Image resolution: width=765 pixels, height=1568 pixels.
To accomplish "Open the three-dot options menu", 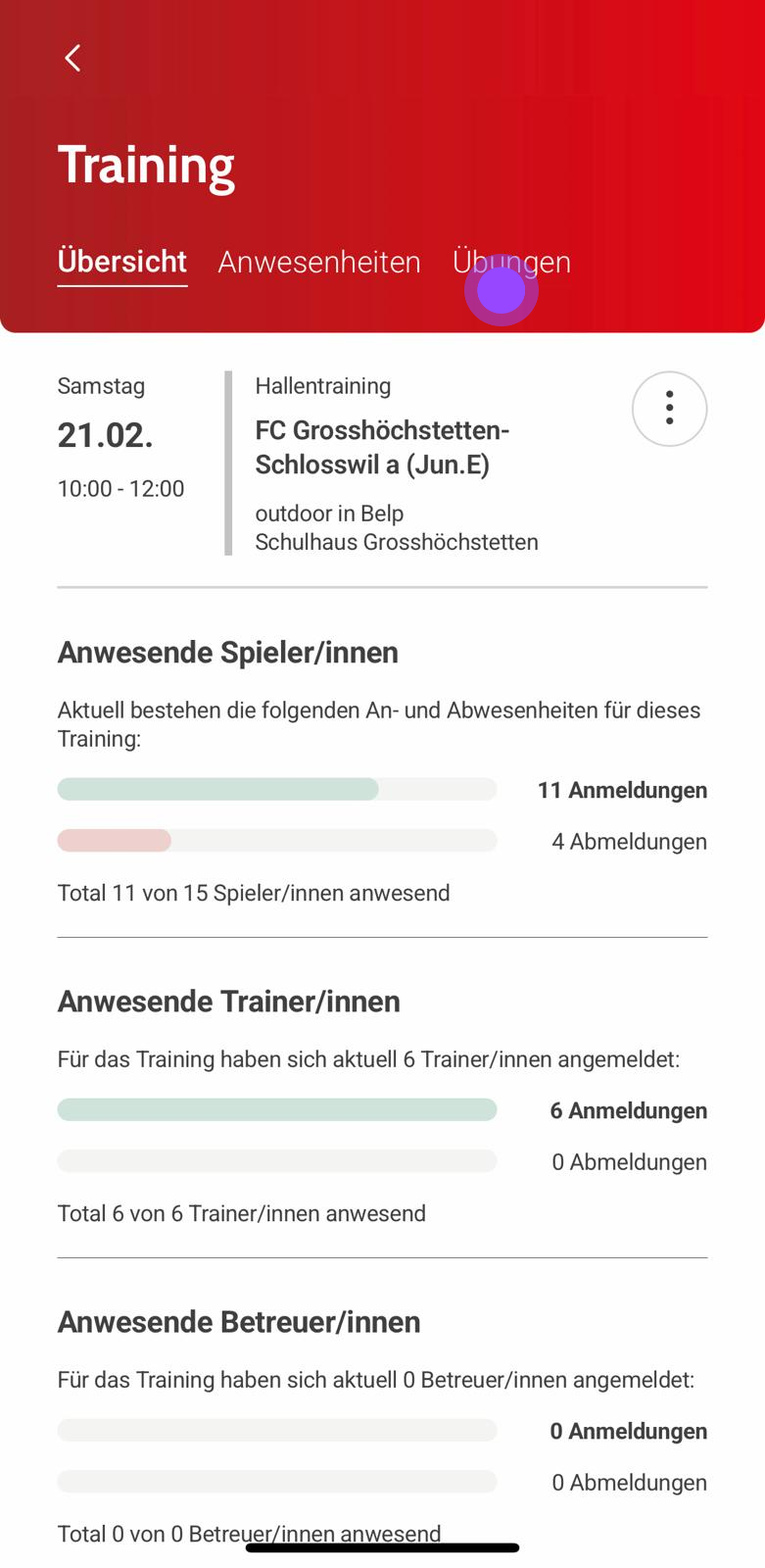I will (670, 408).
